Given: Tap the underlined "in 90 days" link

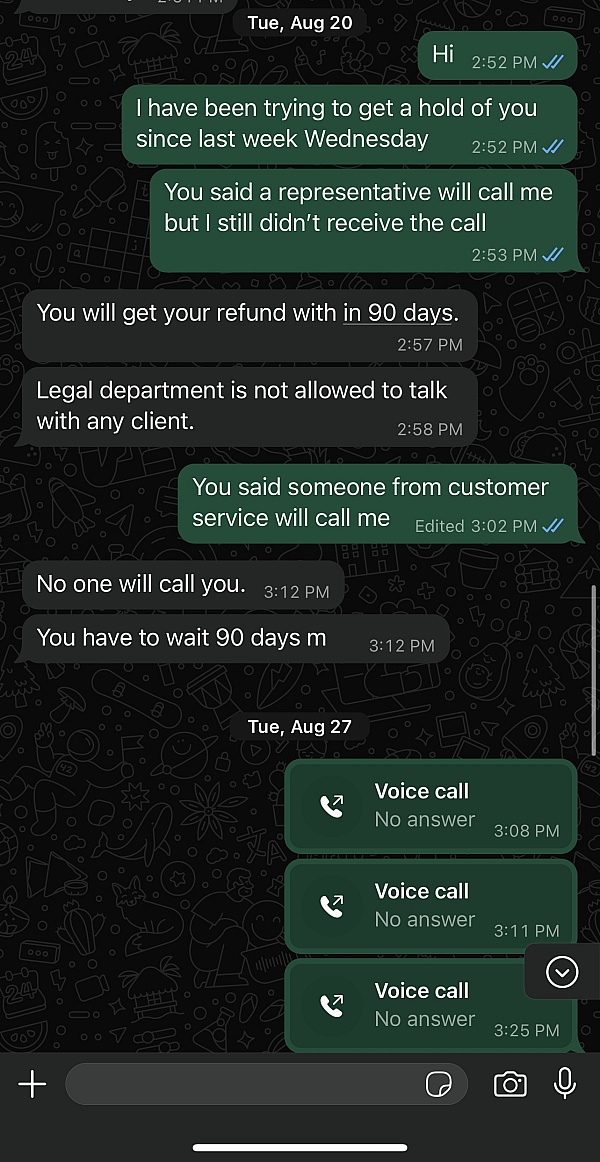Looking at the screenshot, I should tap(398, 313).
